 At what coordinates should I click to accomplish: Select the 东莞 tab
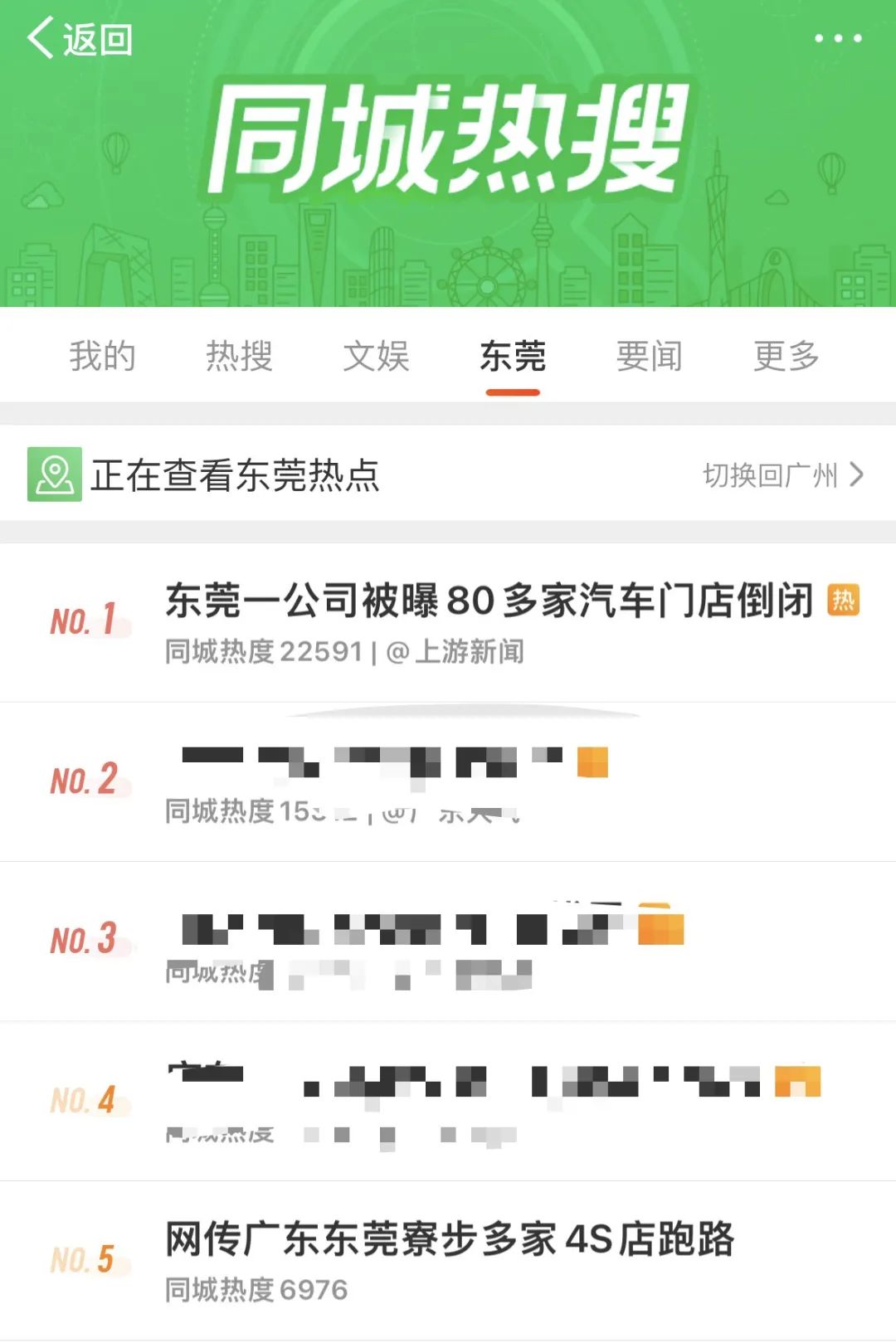513,357
